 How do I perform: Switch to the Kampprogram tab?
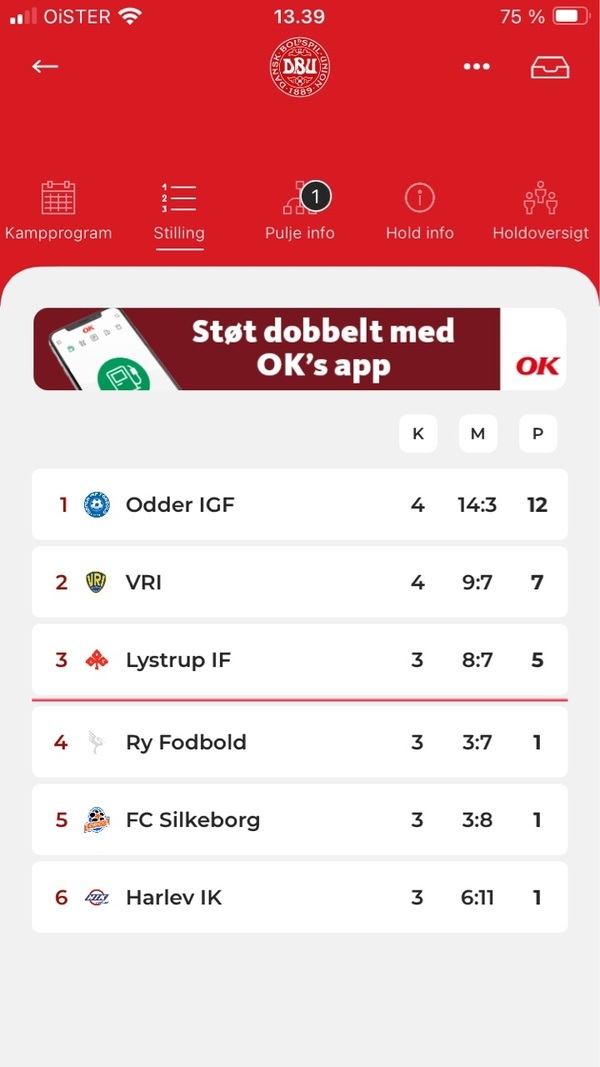tap(59, 212)
